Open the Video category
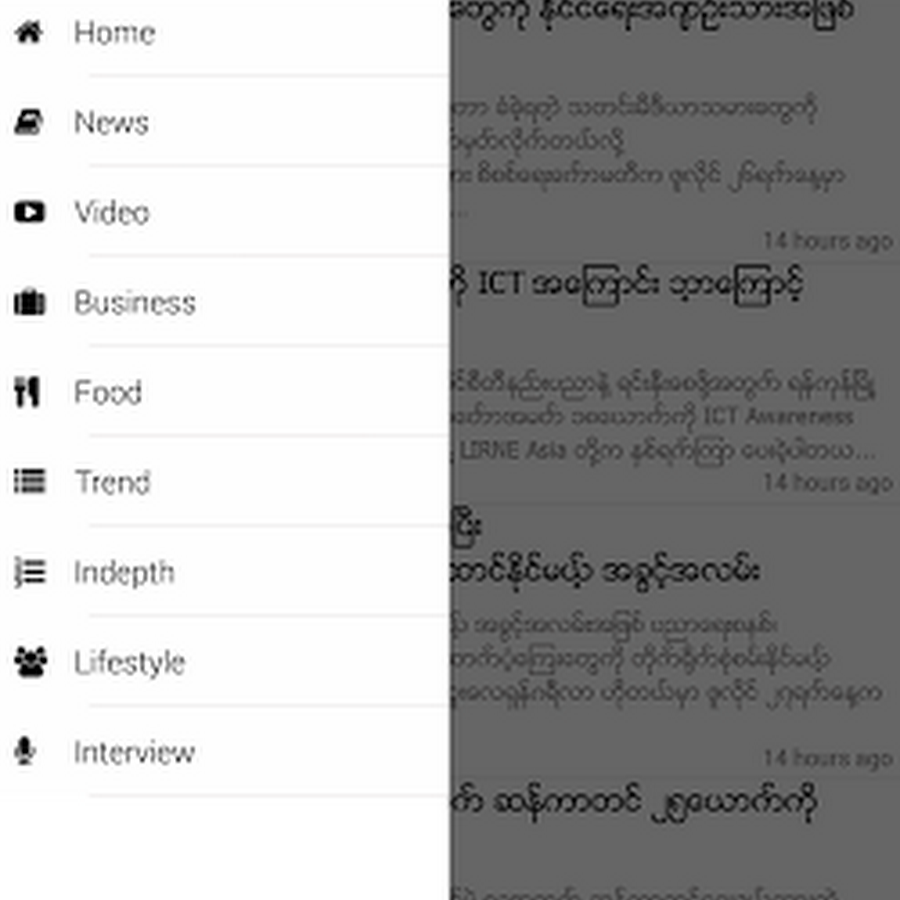 tap(111, 213)
